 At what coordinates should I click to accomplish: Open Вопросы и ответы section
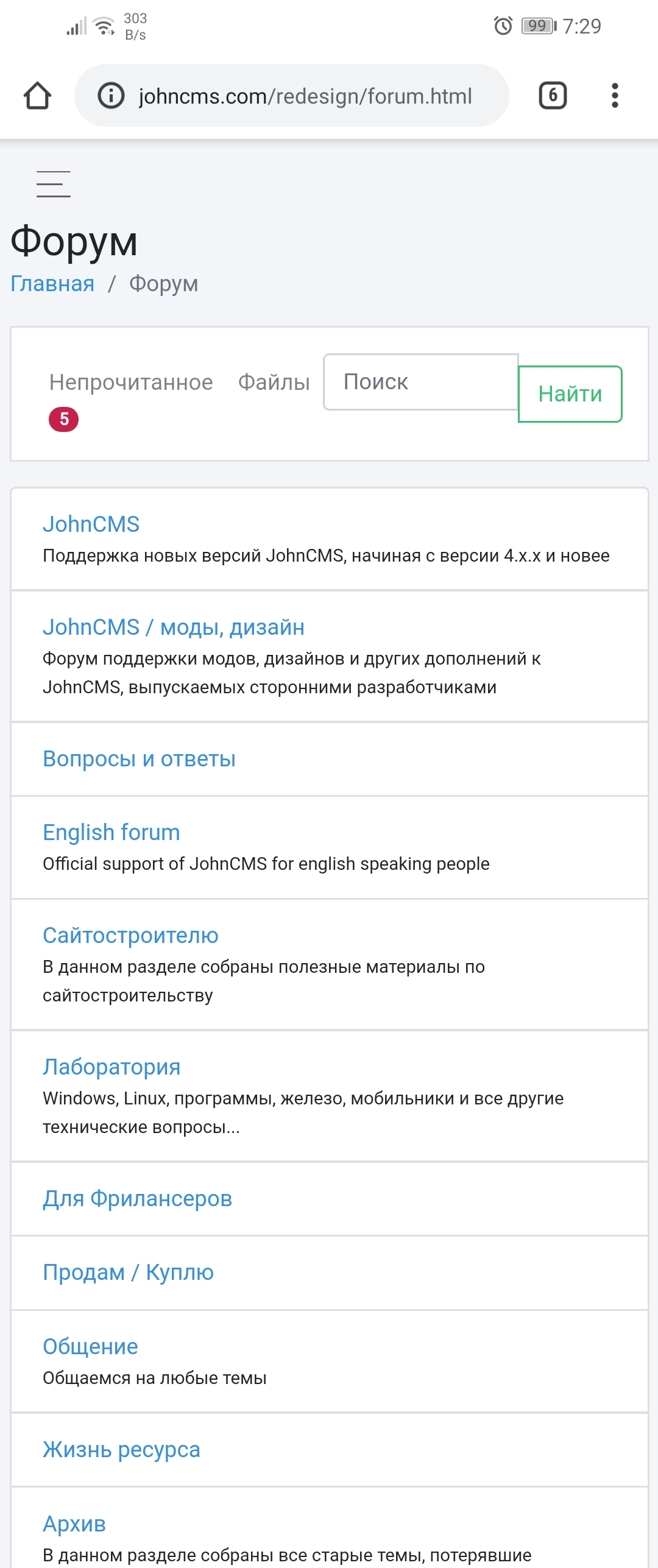coord(139,759)
